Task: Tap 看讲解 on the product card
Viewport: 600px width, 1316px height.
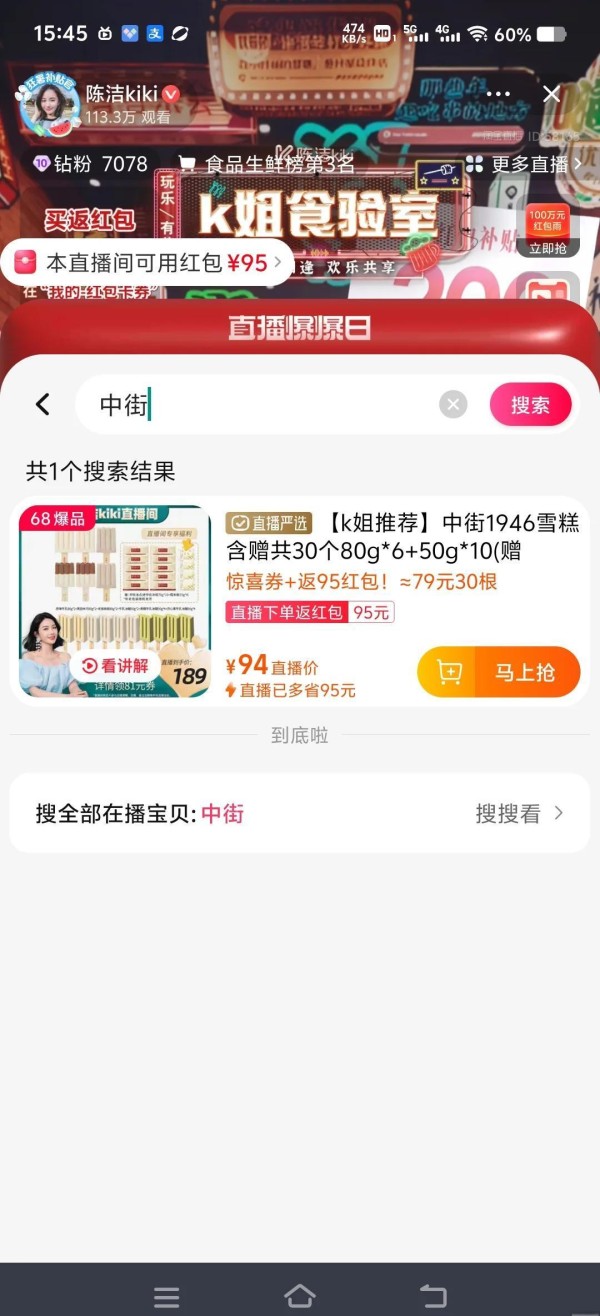Action: (x=115, y=666)
